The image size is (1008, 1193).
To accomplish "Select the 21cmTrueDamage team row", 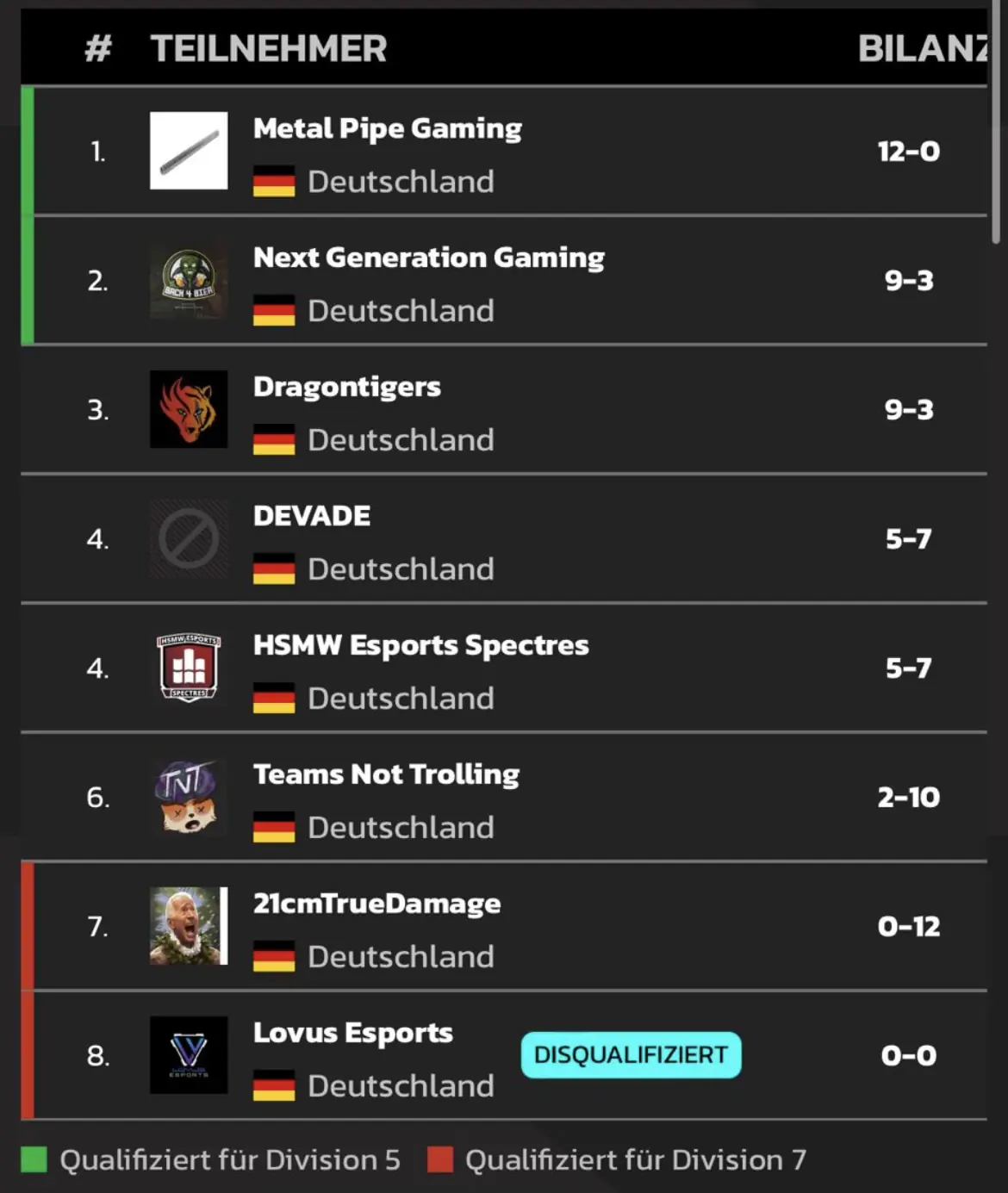I will [x=376, y=904].
